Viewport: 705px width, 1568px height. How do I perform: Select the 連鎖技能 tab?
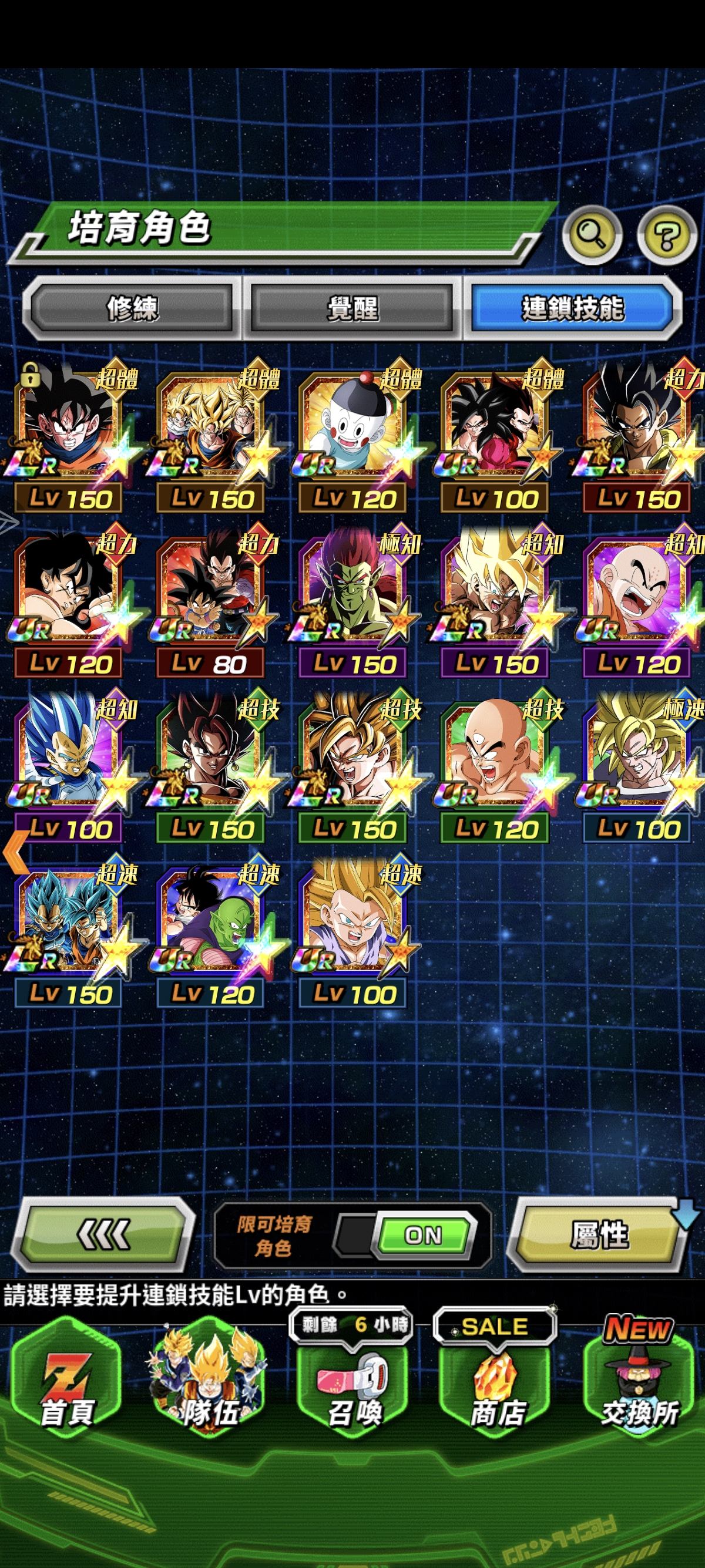(572, 308)
